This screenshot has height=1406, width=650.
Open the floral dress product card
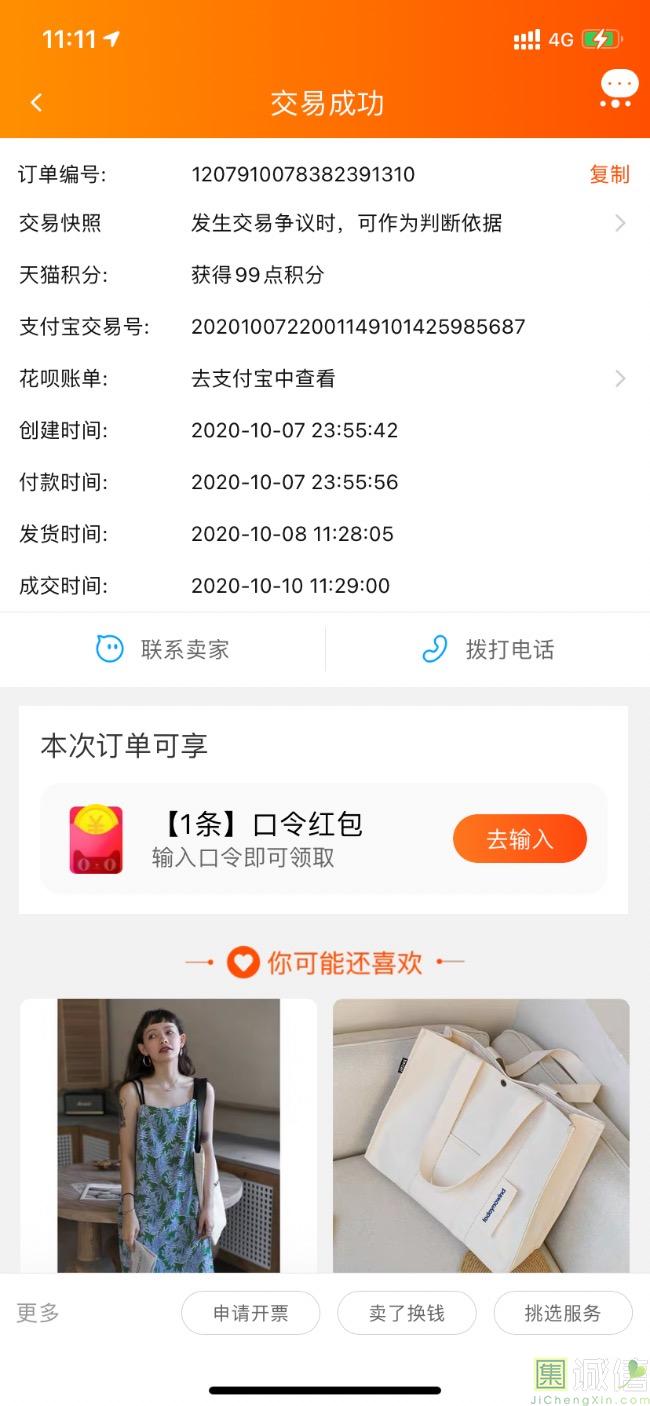(168, 1135)
